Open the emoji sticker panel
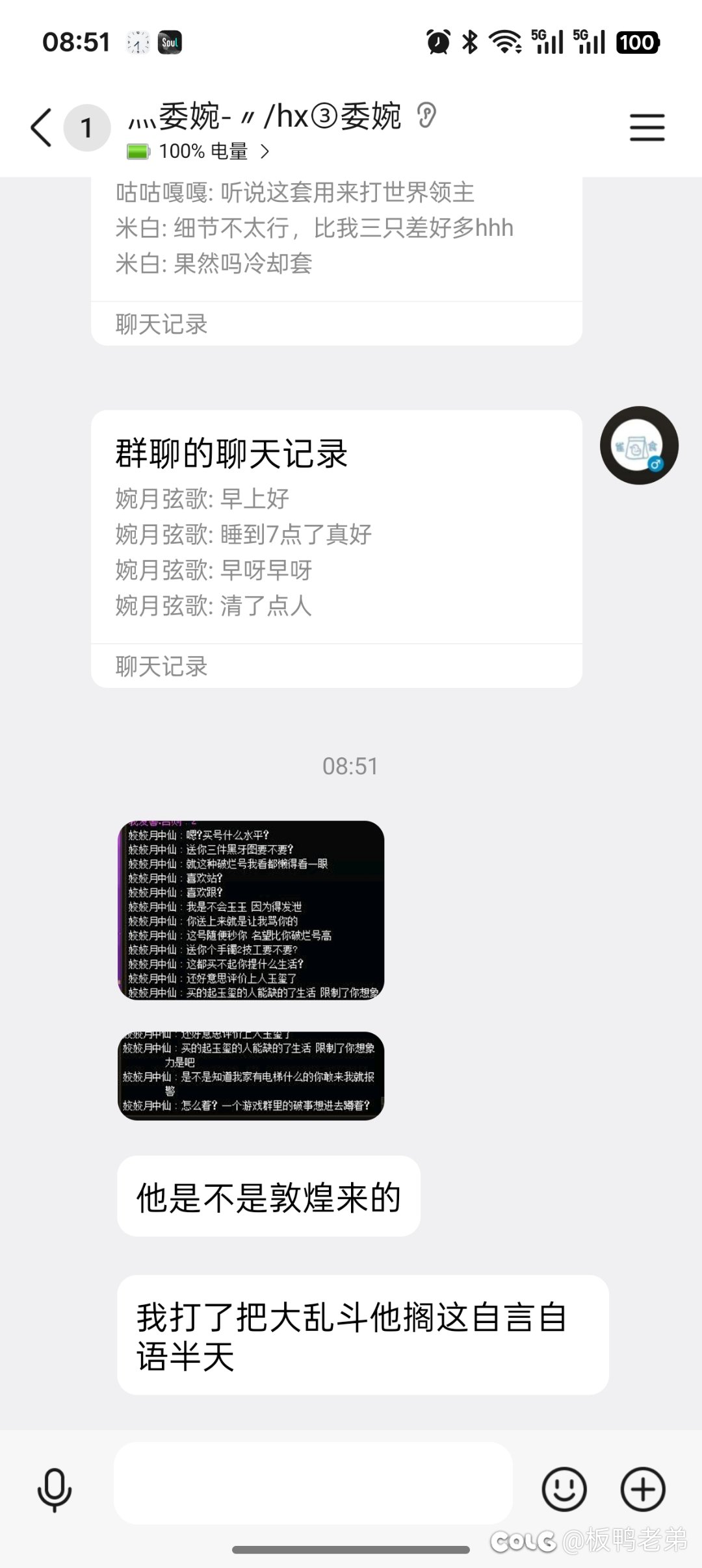This screenshot has height=1568, width=702. pos(564,1489)
